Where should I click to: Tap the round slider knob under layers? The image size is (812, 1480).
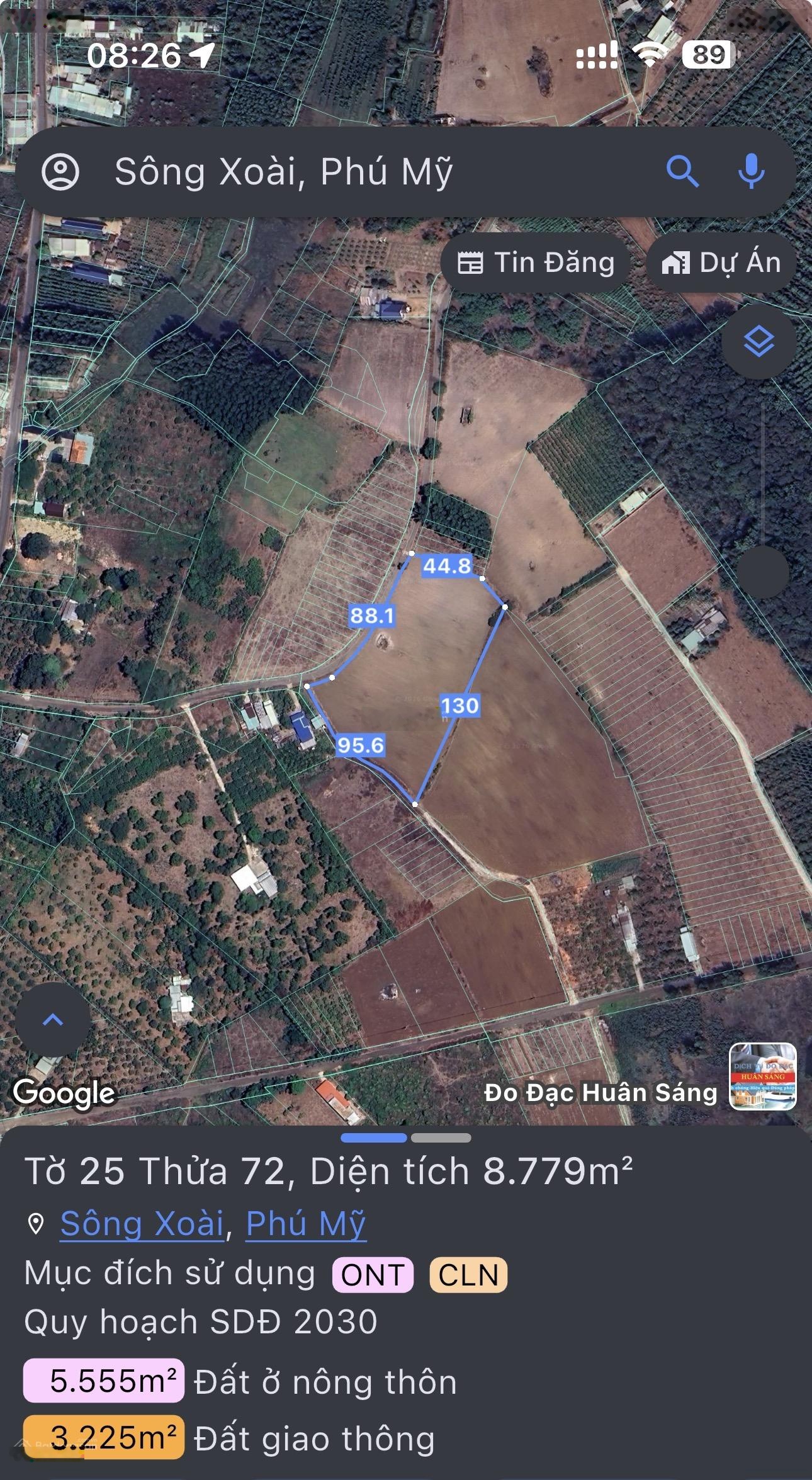pyautogui.click(x=762, y=572)
